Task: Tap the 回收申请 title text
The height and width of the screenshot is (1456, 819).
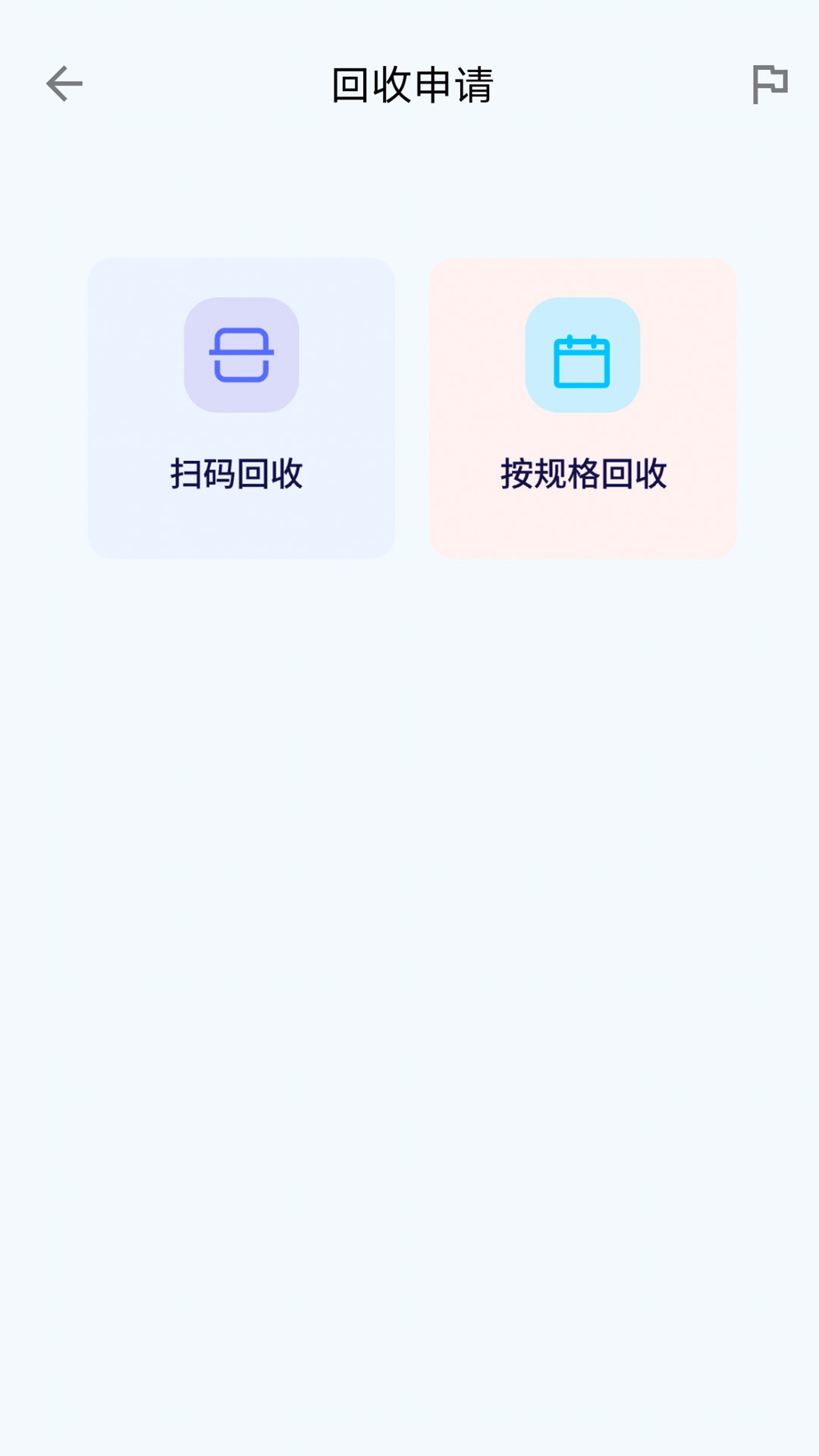Action: pyautogui.click(x=409, y=83)
